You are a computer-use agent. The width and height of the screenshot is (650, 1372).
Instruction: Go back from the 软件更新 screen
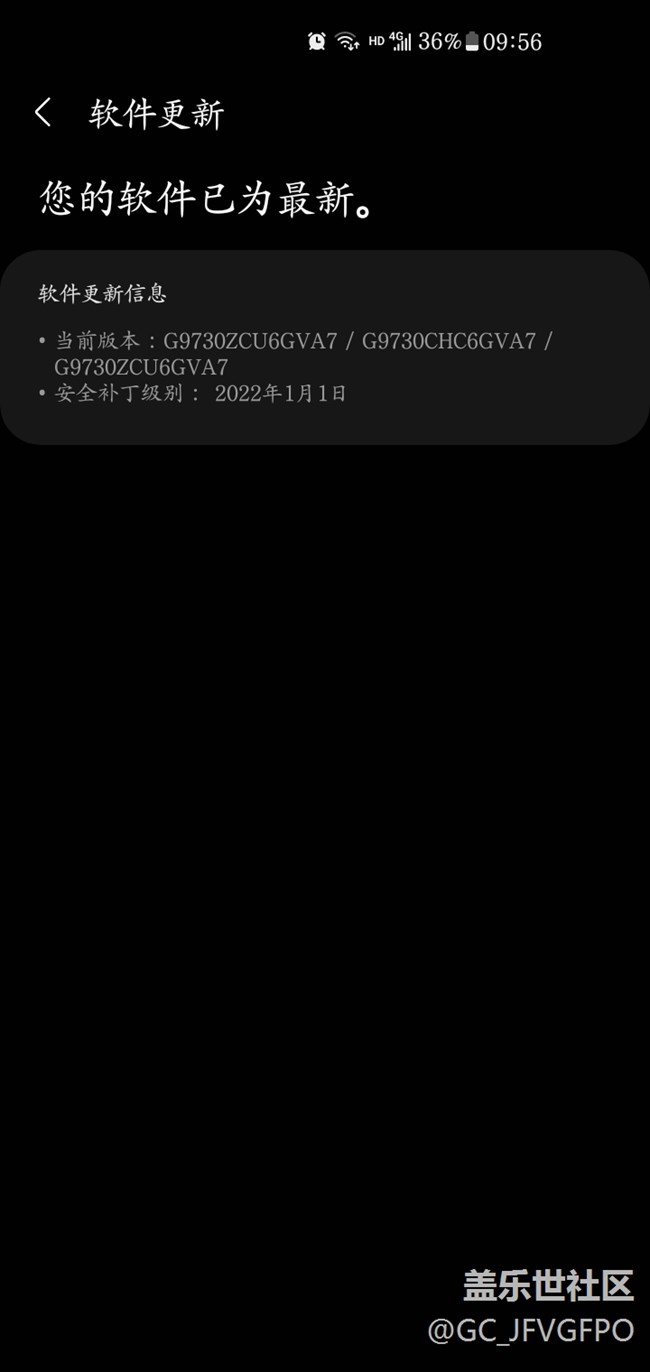(x=43, y=113)
